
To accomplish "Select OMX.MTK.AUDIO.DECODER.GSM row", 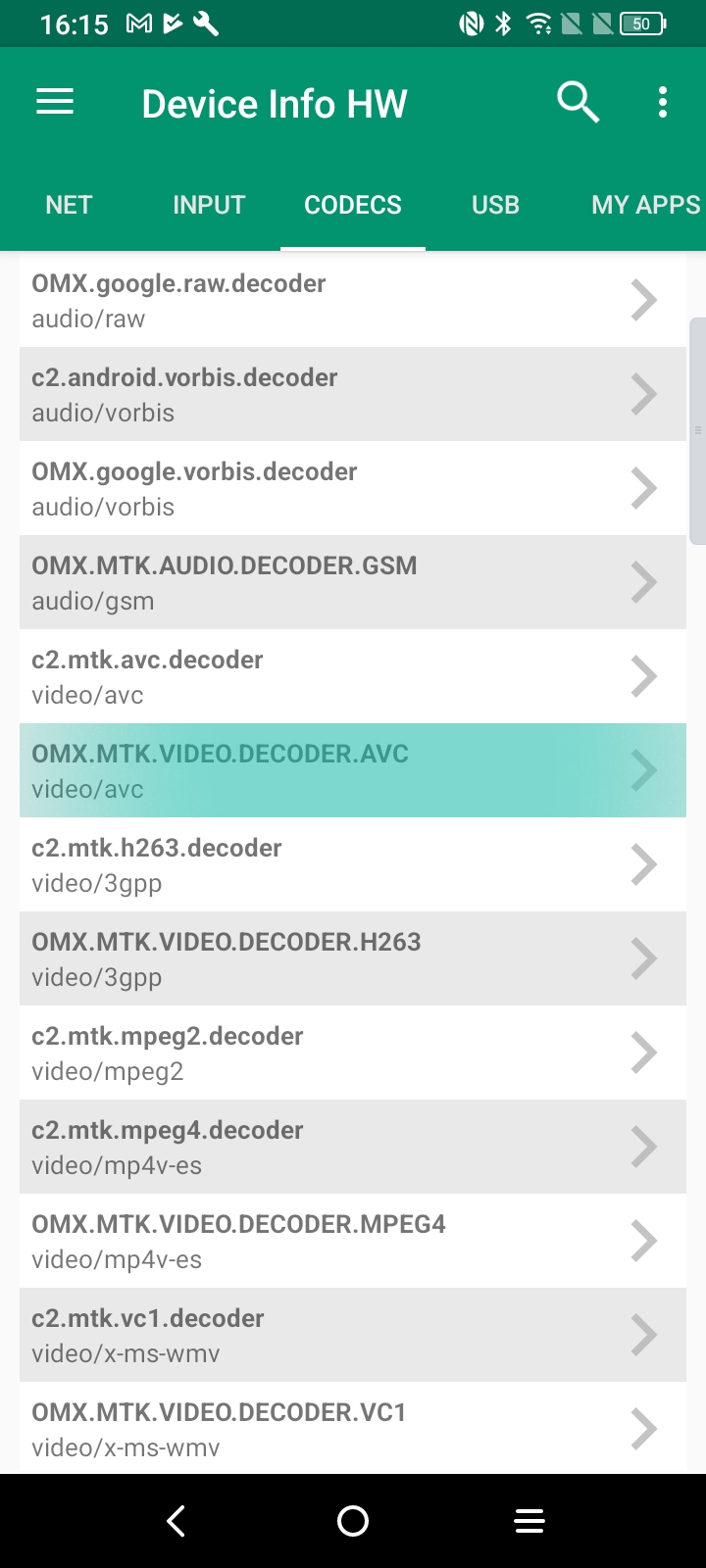I will click(353, 582).
